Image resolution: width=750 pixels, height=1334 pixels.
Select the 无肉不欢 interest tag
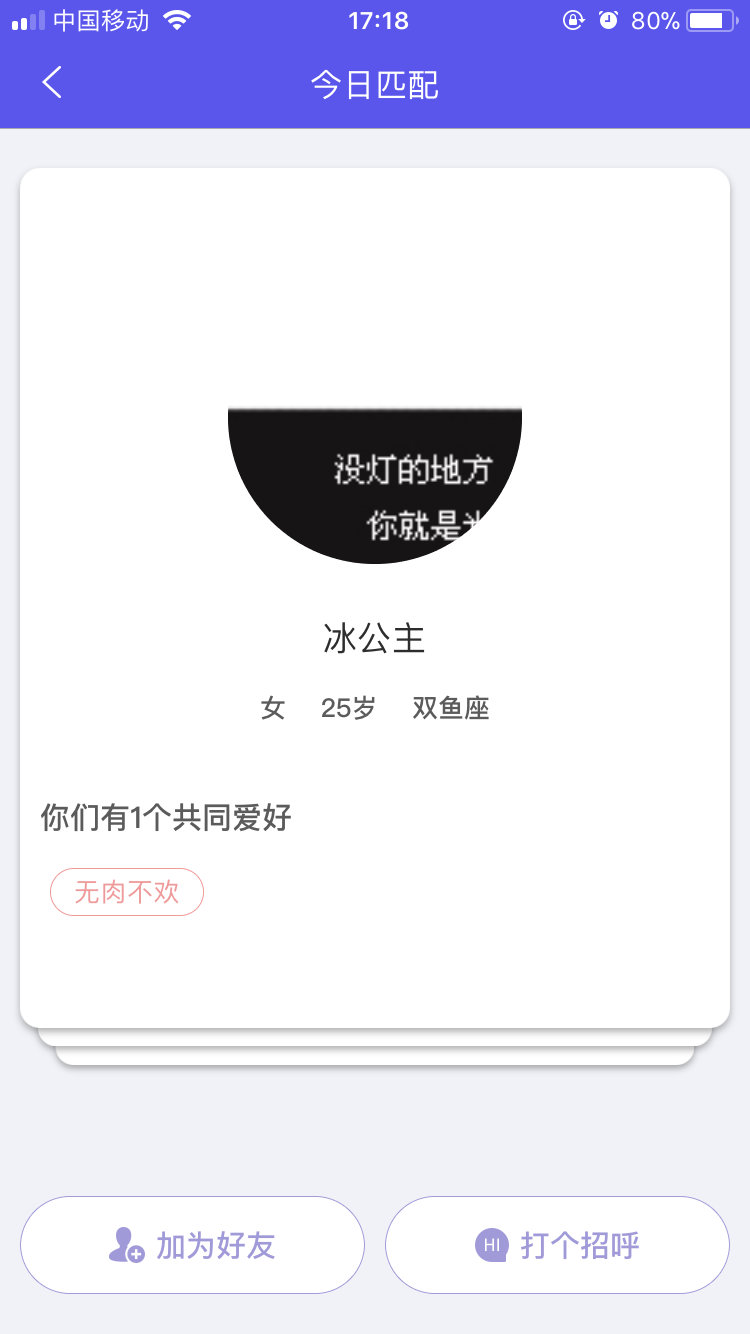click(127, 891)
